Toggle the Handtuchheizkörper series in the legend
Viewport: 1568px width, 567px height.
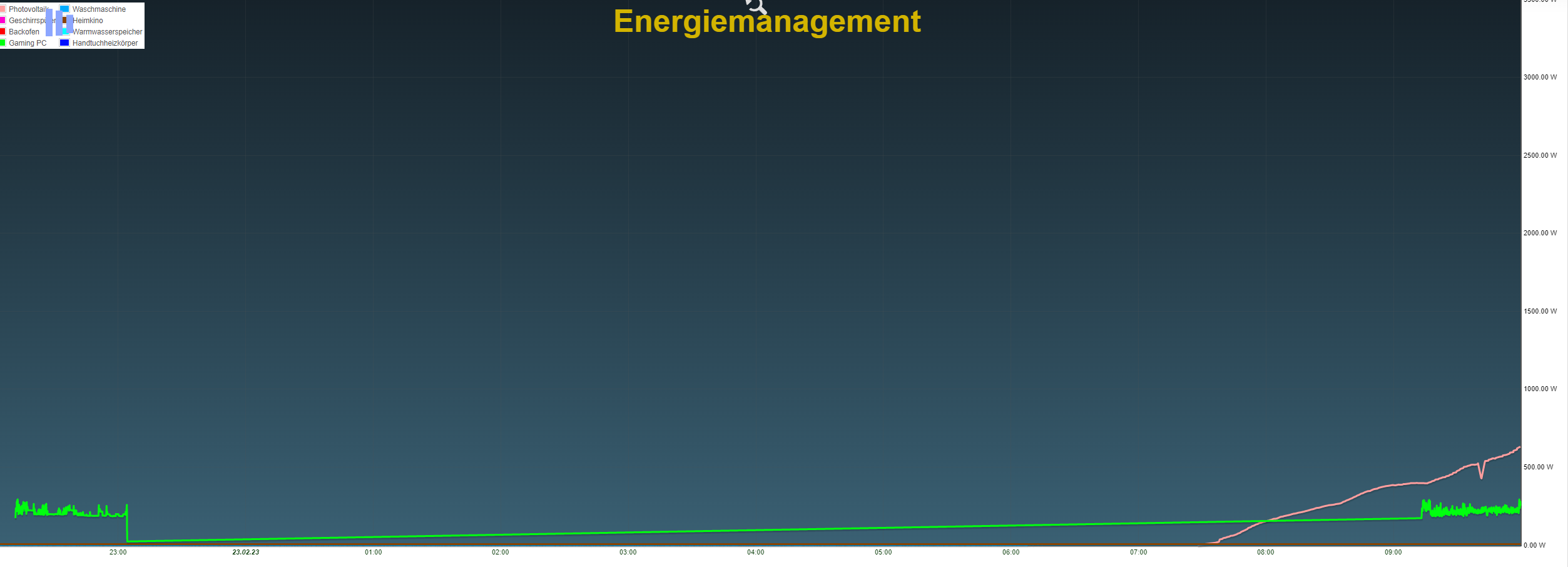pyautogui.click(x=104, y=43)
